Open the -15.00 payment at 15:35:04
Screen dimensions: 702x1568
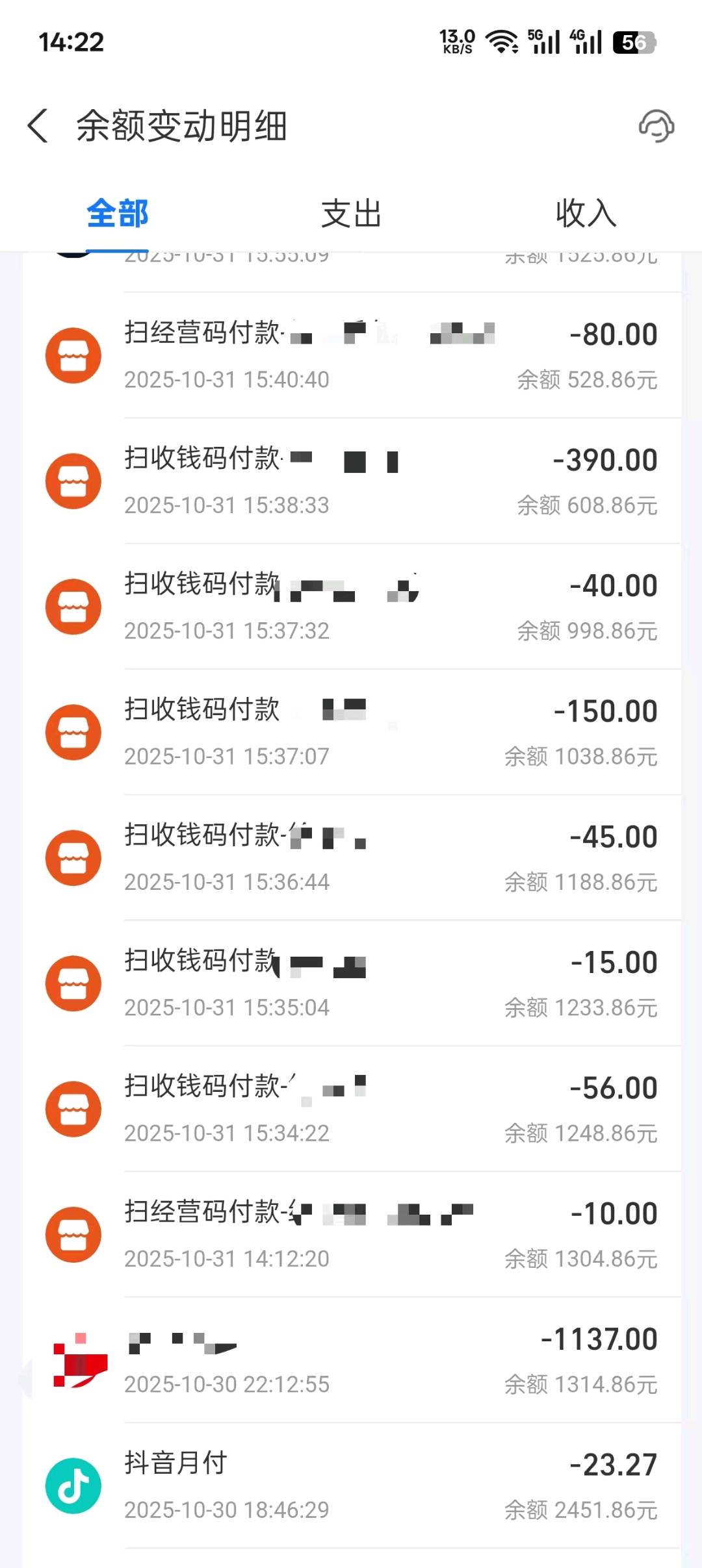tap(390, 983)
